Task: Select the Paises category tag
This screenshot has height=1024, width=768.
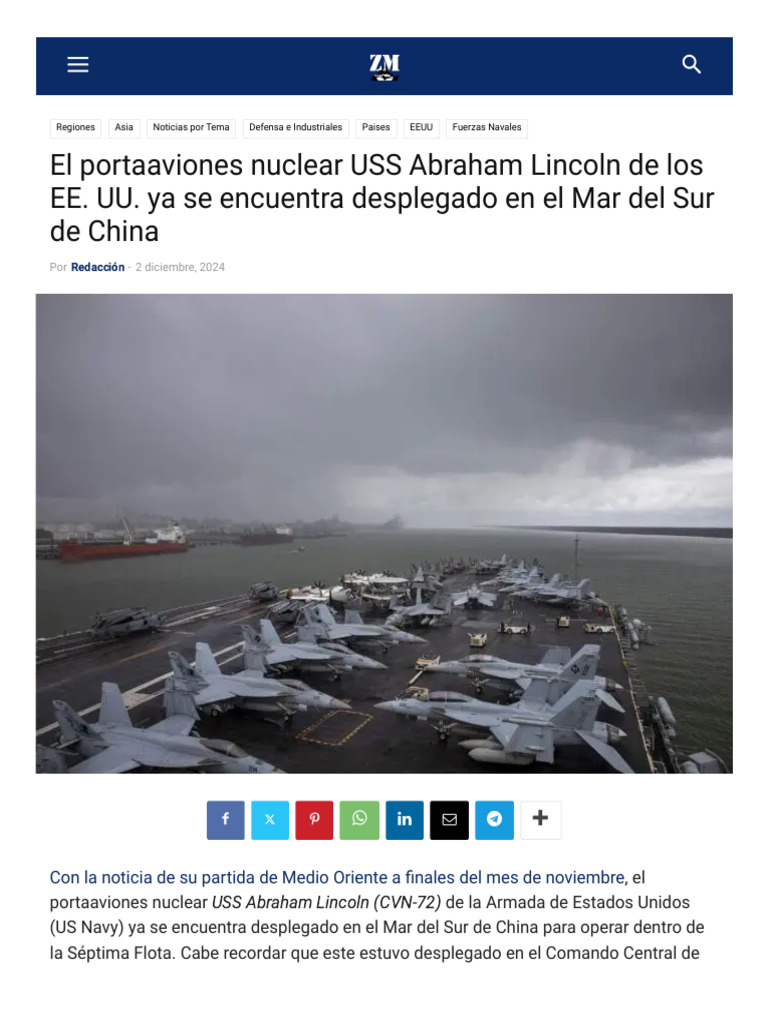Action: coord(376,127)
